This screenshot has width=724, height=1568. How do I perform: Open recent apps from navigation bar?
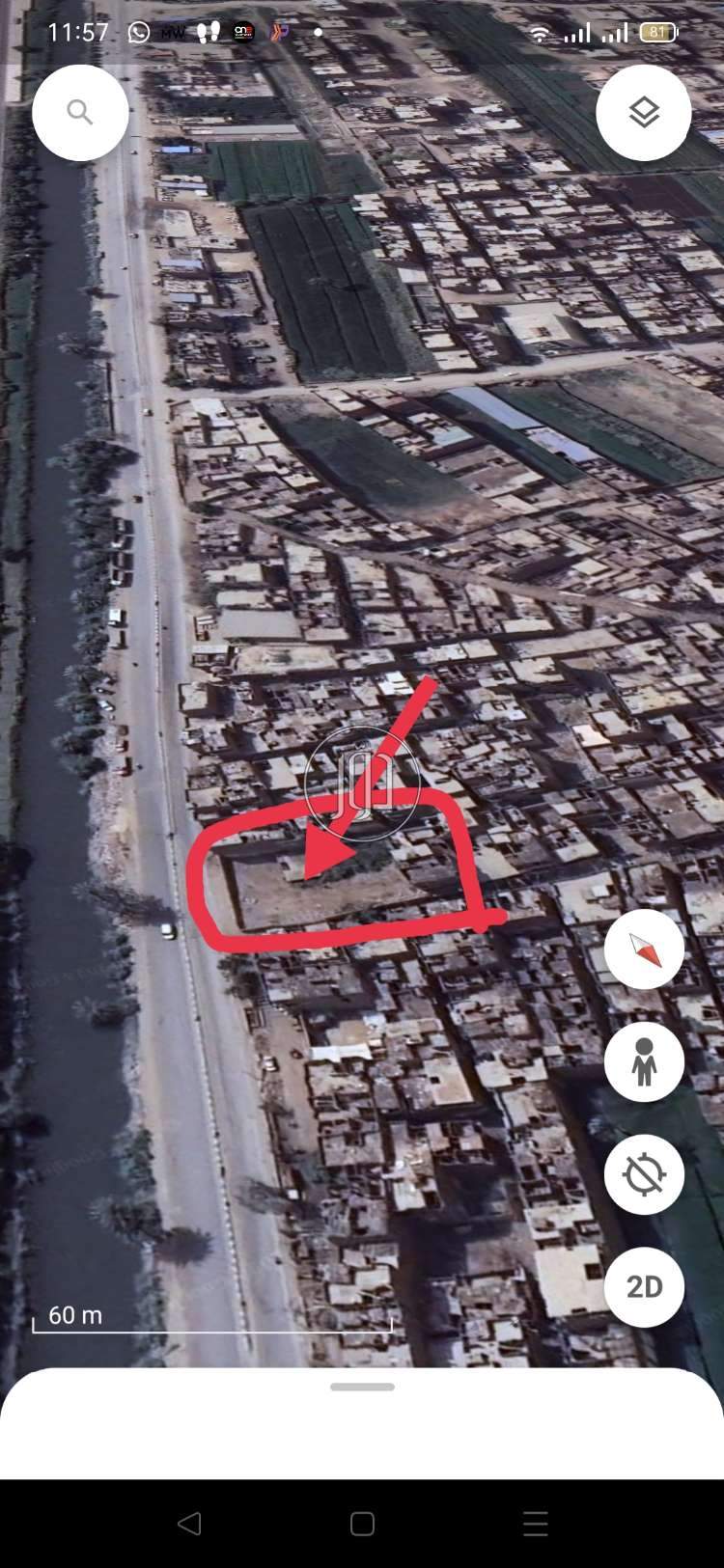[536, 1524]
